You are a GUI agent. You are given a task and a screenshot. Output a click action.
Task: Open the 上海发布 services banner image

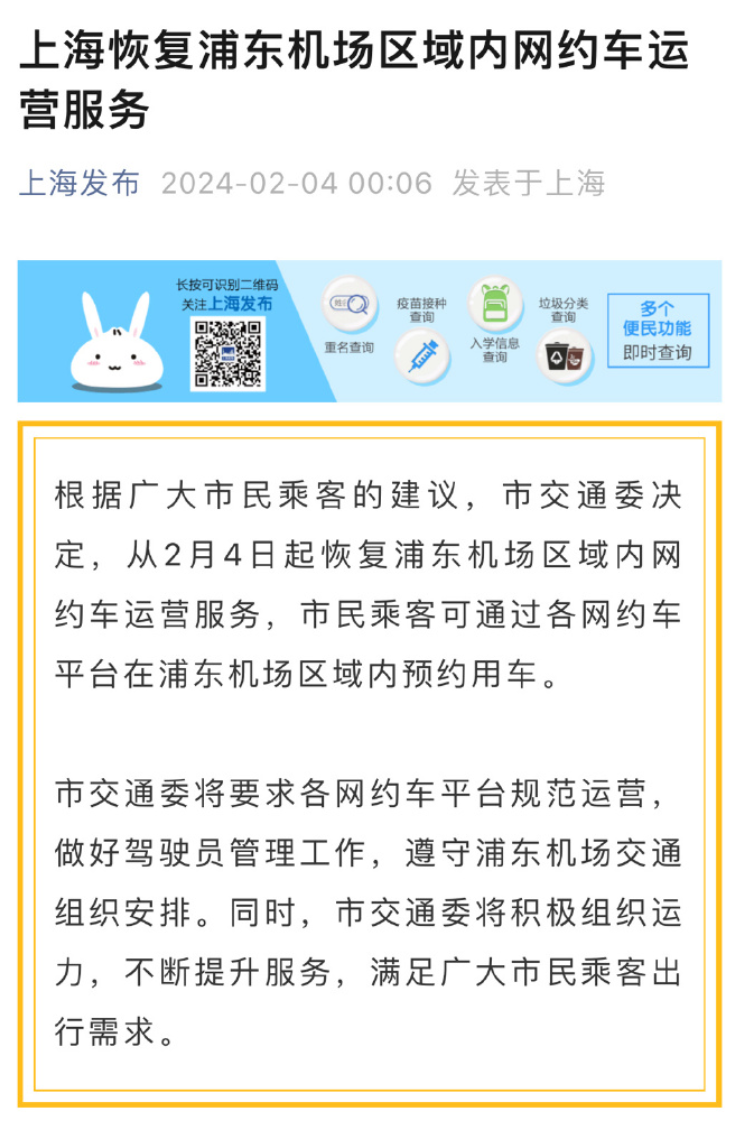(369, 331)
